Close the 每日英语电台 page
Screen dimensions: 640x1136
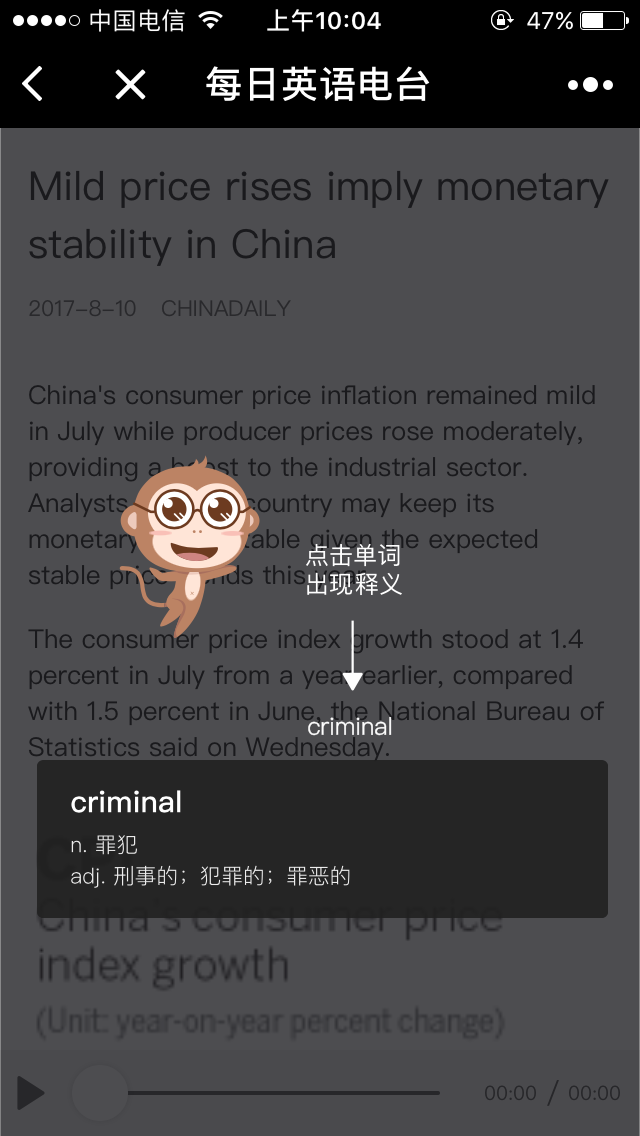pyautogui.click(x=130, y=85)
